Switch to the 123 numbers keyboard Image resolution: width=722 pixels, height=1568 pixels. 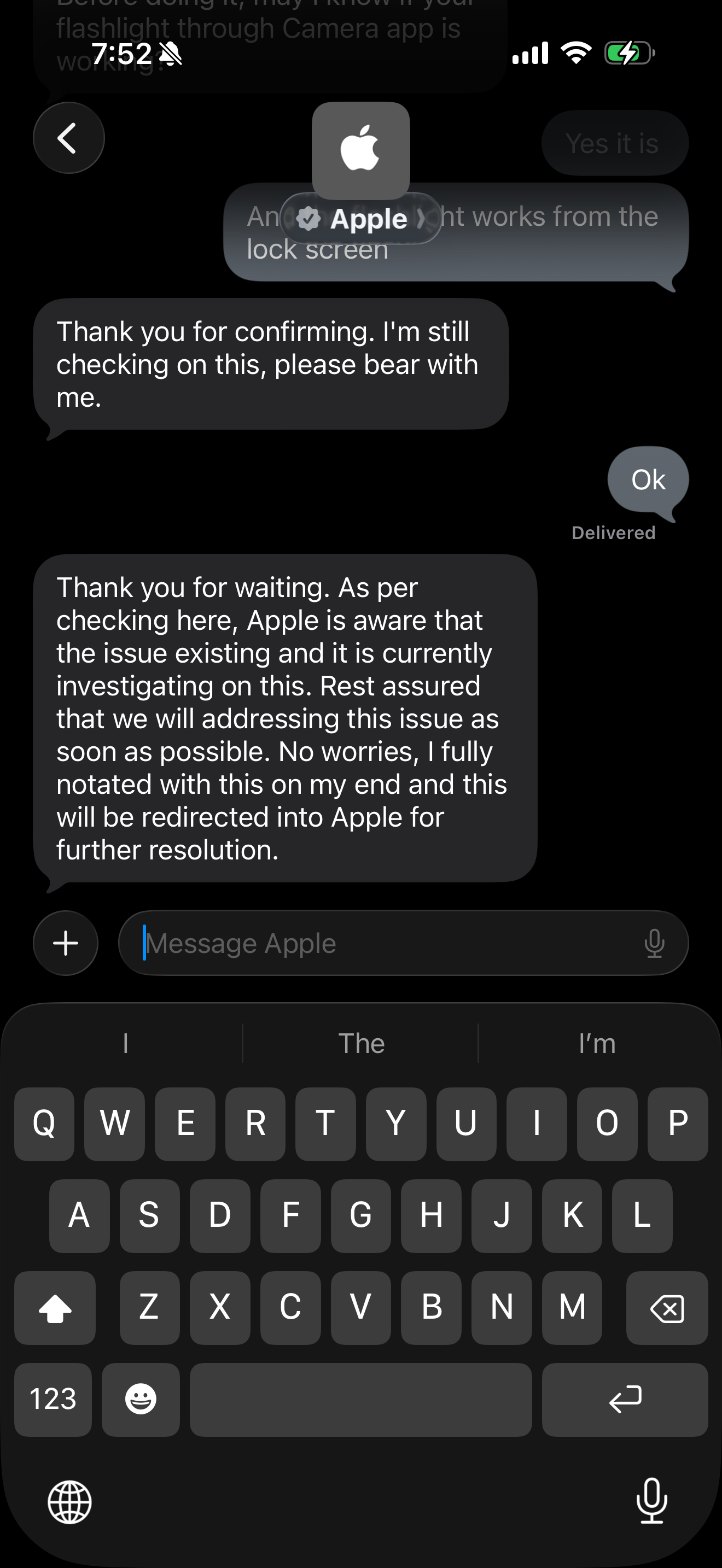(x=53, y=1399)
